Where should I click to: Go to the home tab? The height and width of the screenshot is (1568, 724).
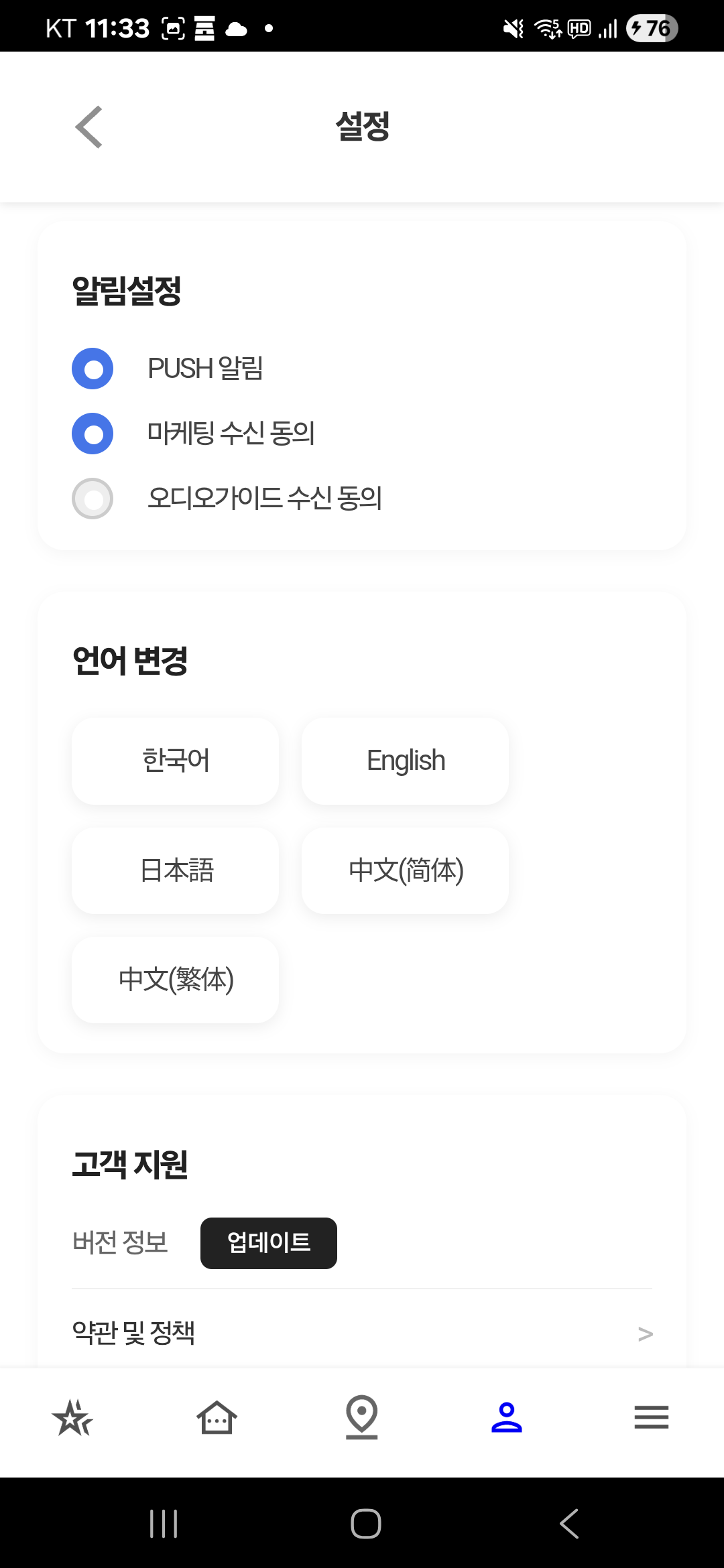click(217, 1417)
